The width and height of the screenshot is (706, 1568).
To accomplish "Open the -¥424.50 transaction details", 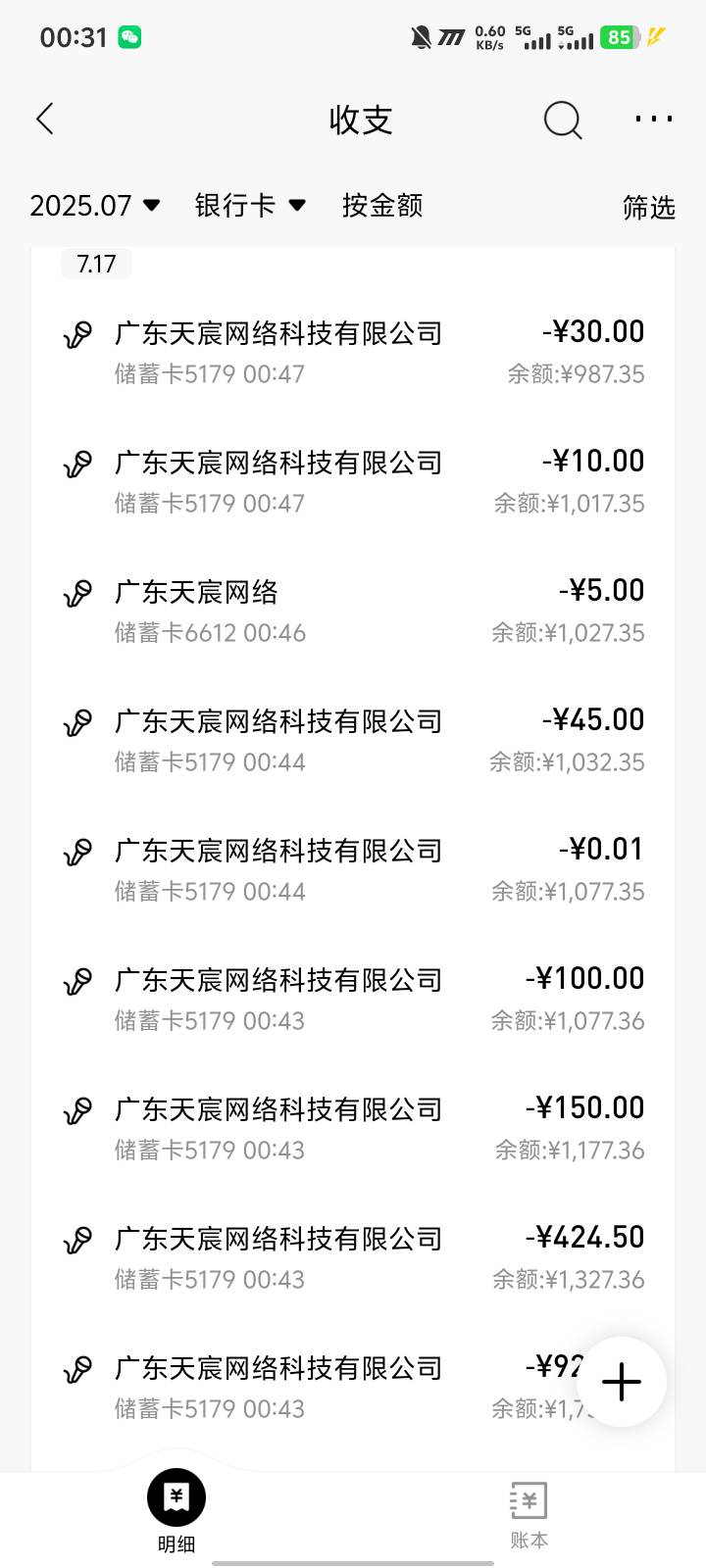I will (x=353, y=1258).
